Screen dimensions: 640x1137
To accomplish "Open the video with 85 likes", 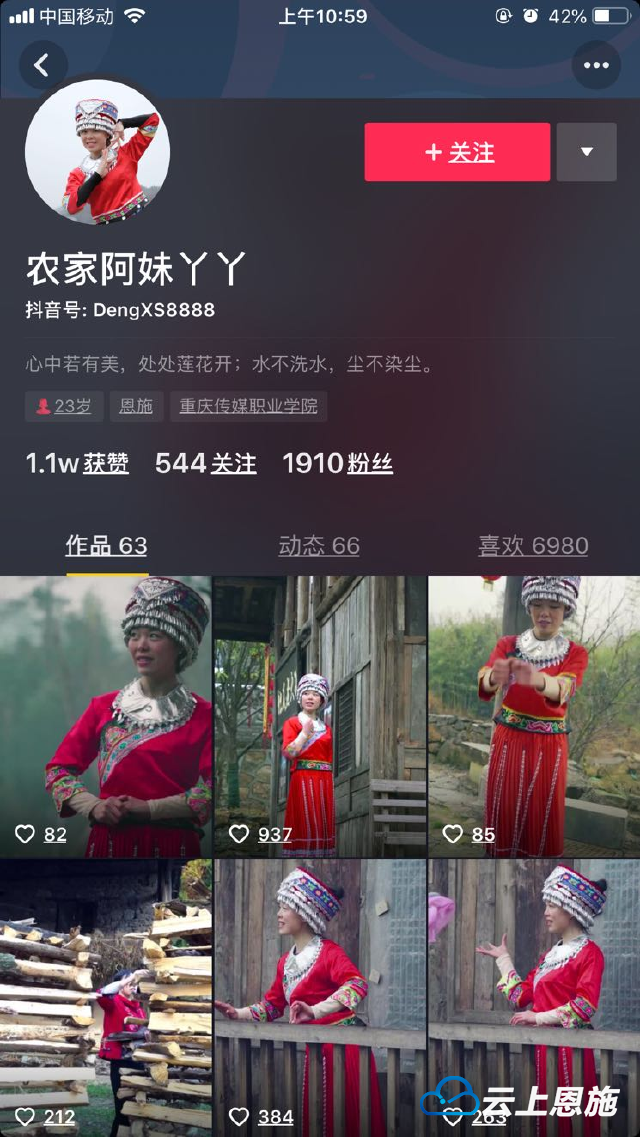I will coord(534,715).
